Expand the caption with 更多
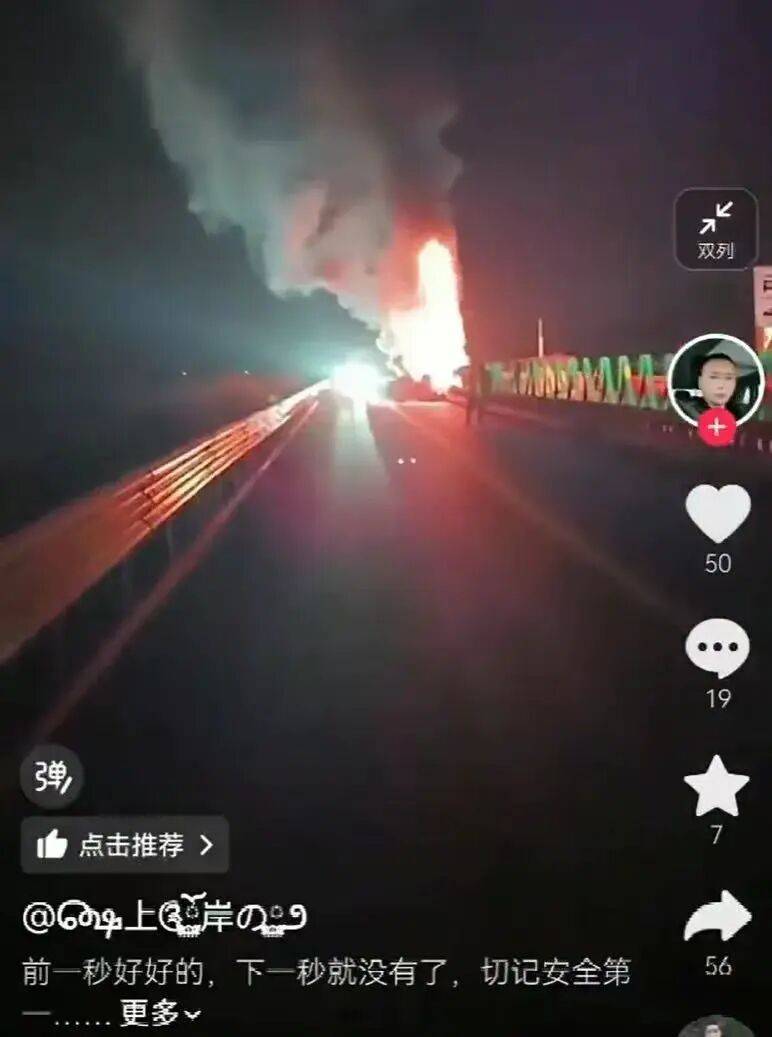The width and height of the screenshot is (772, 1037). click(160, 1013)
